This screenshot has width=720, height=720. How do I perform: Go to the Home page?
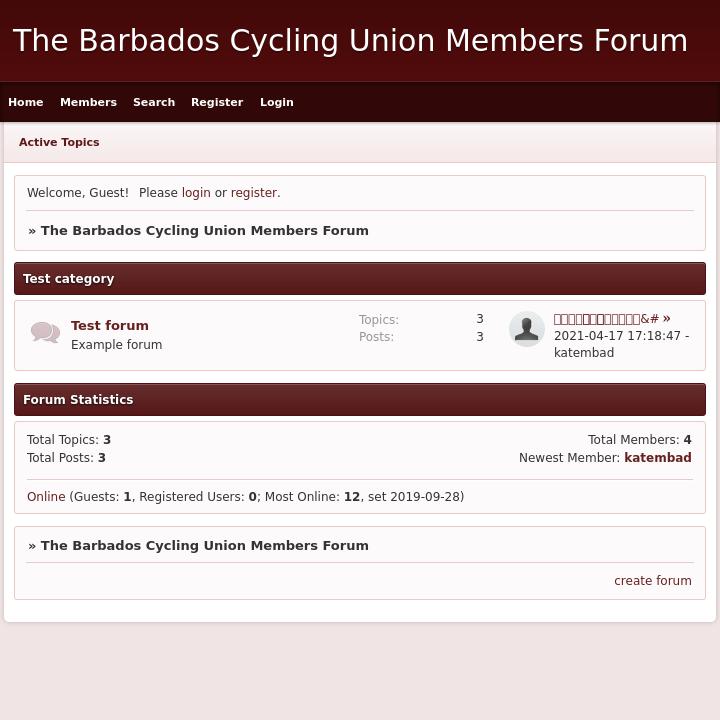(26, 102)
